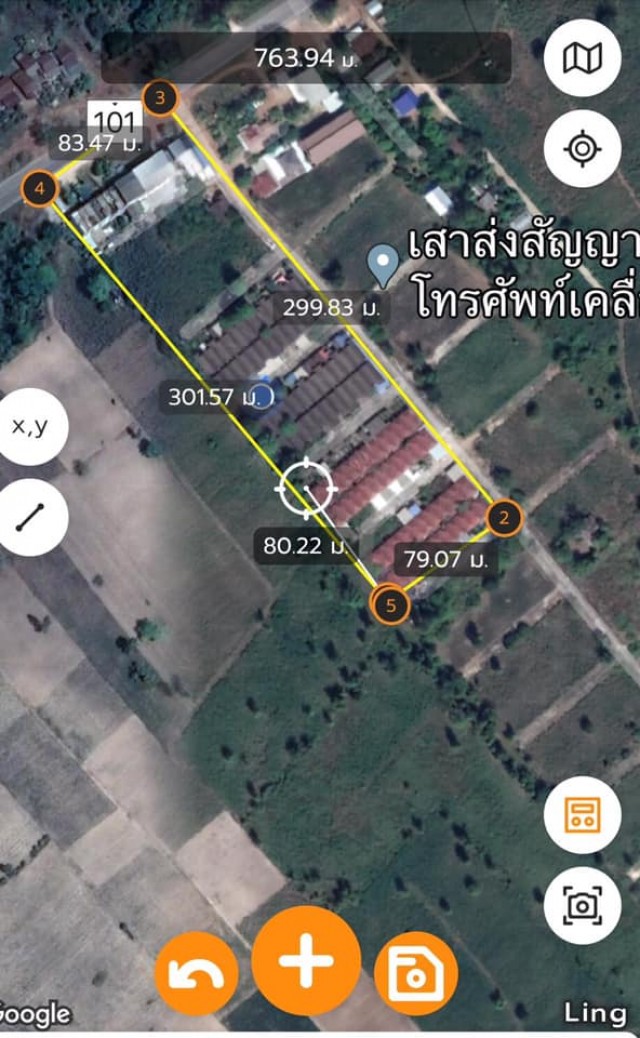The image size is (640, 1038).
Task: Center map on my current location
Action: click(582, 148)
